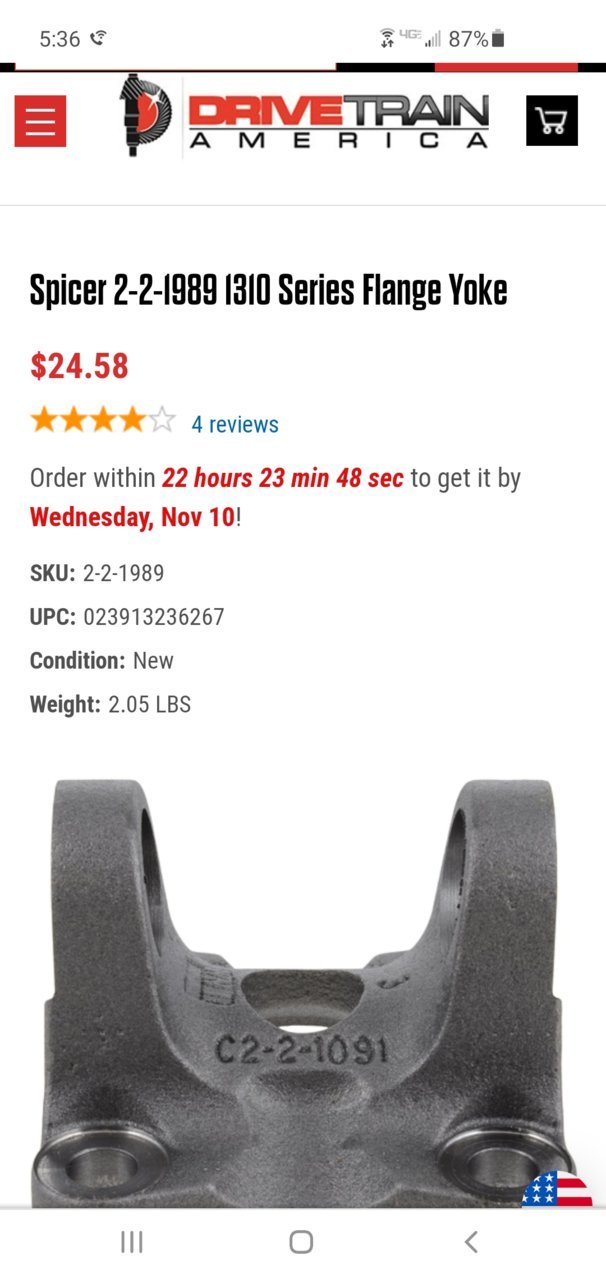This screenshot has width=606, height=1279.
Task: Go to the Drivetrain America homepage
Action: (x=305, y=117)
